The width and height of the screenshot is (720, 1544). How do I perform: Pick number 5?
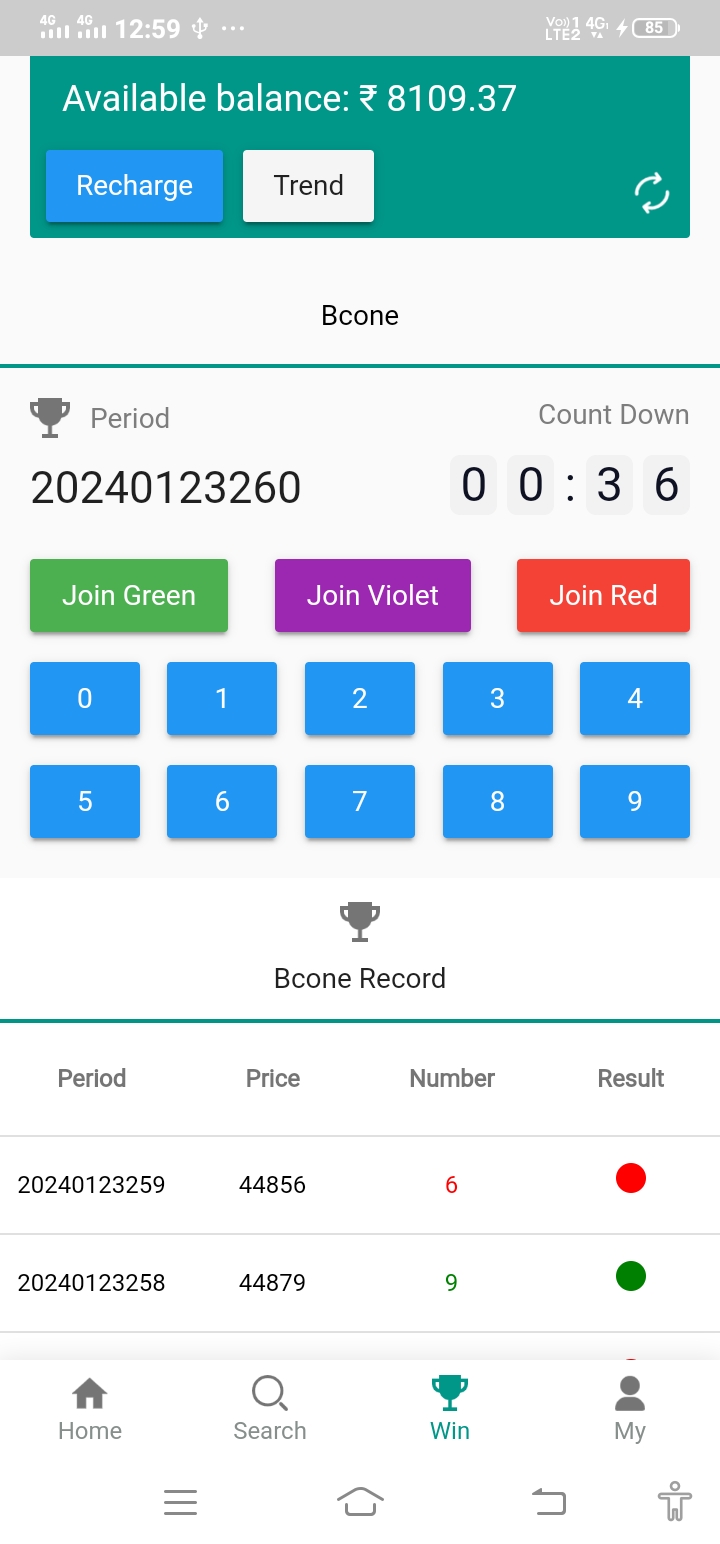click(x=85, y=801)
